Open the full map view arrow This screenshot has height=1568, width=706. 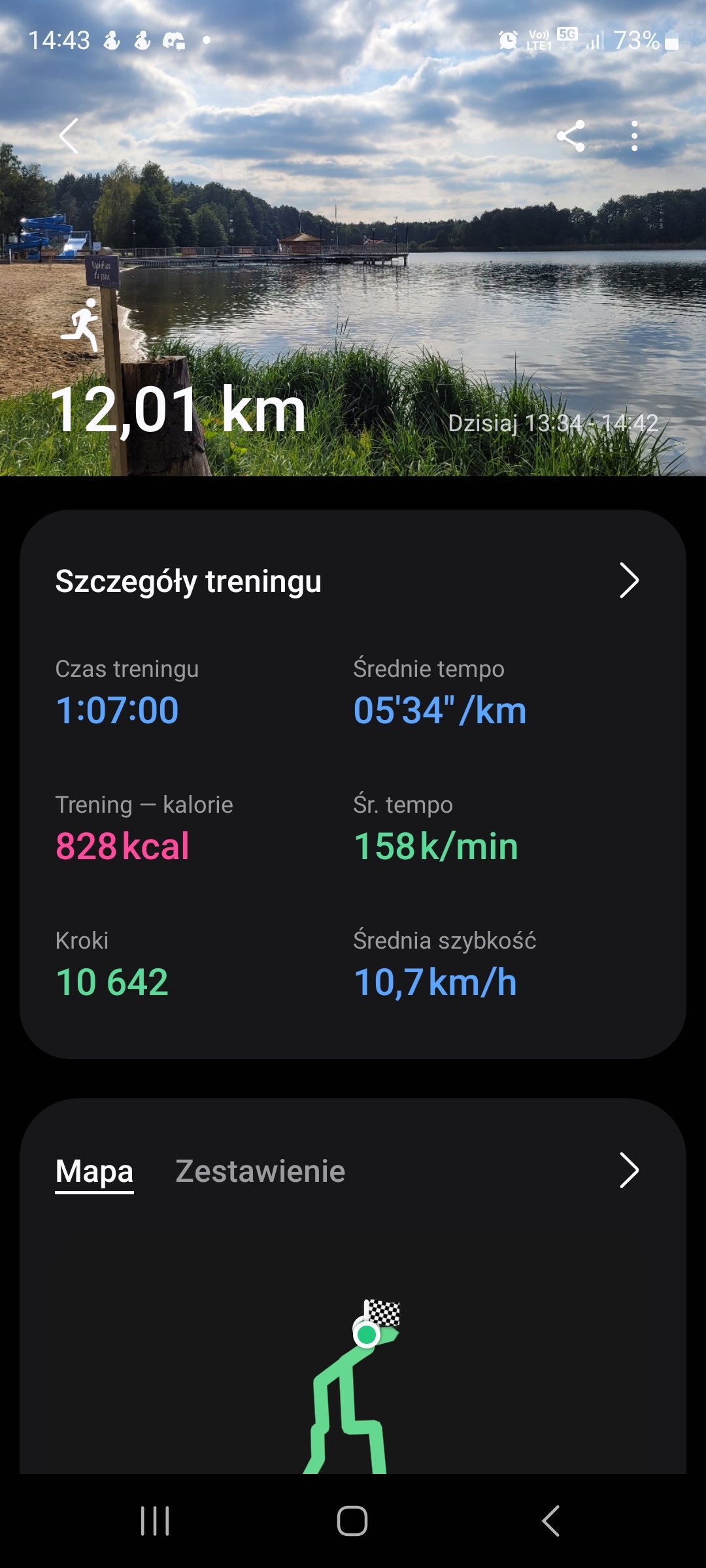pos(628,1170)
